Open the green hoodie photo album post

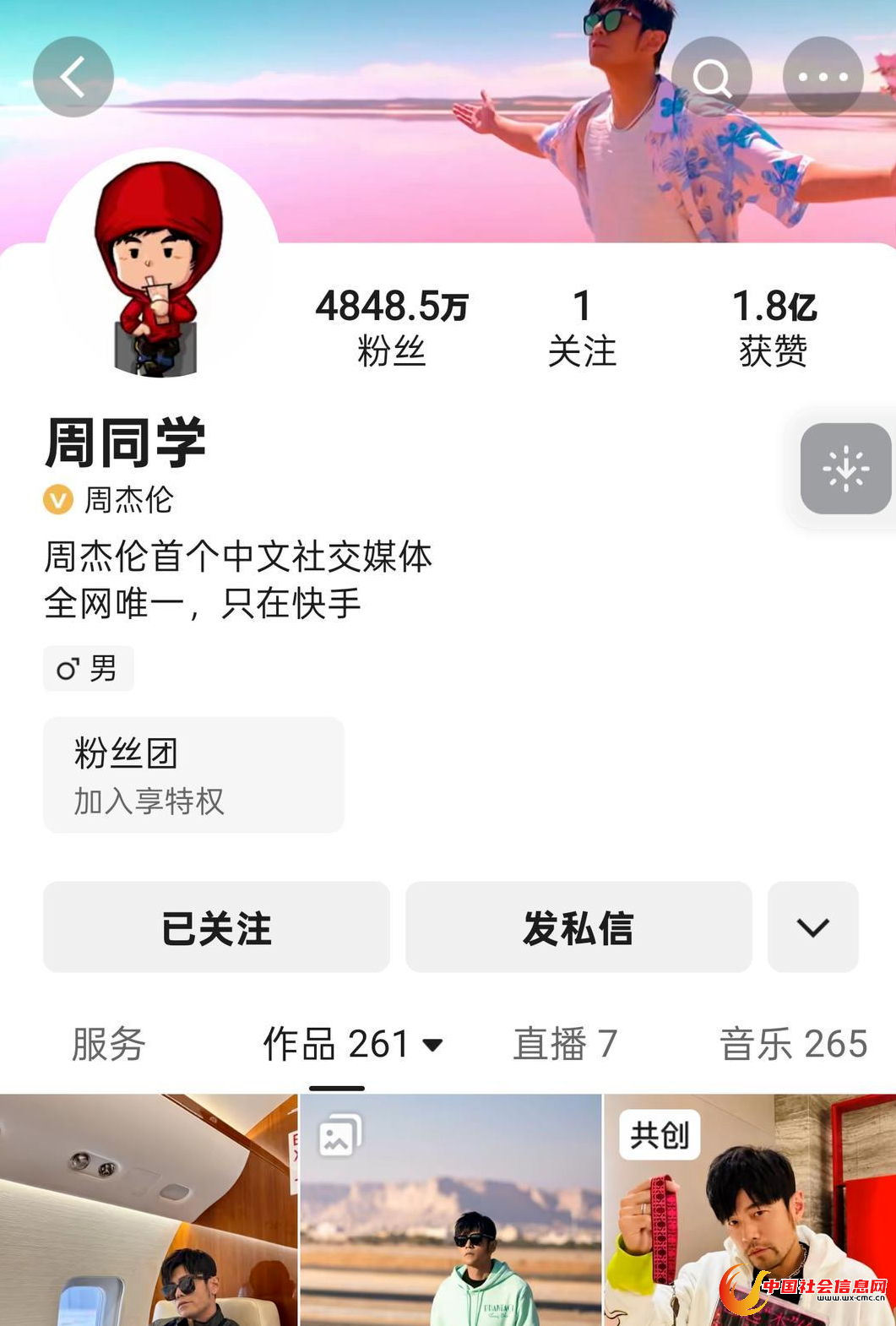[451, 1209]
